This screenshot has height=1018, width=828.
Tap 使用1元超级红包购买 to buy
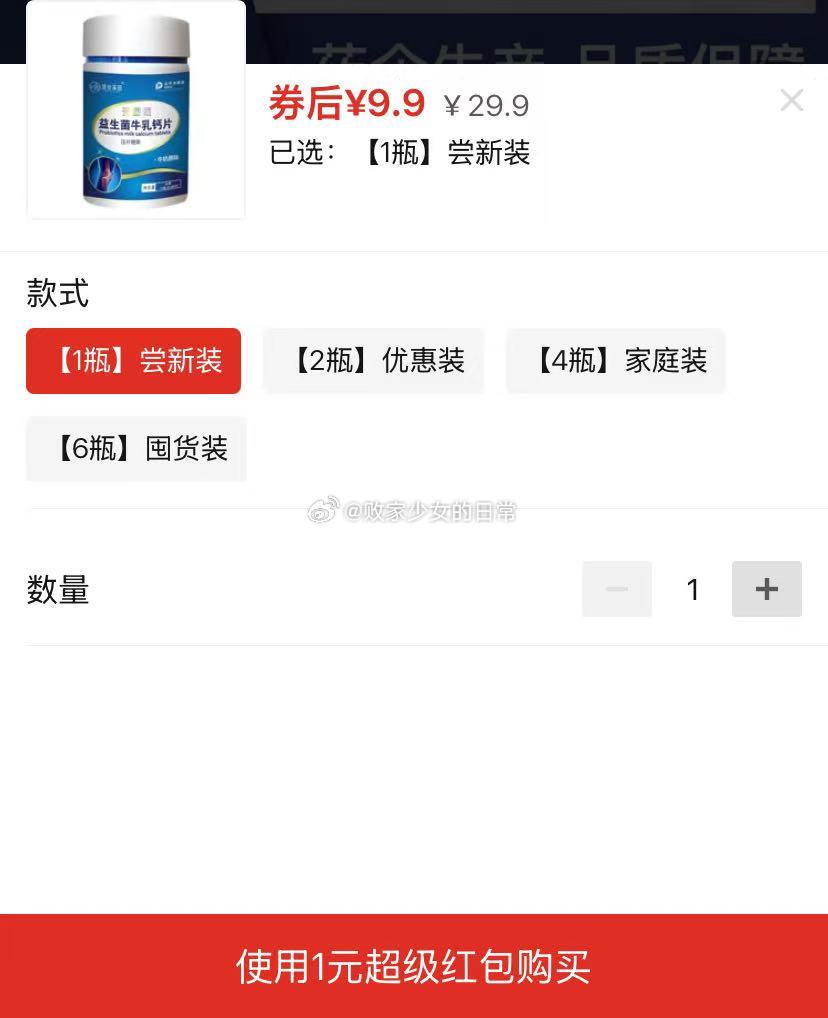pos(414,966)
